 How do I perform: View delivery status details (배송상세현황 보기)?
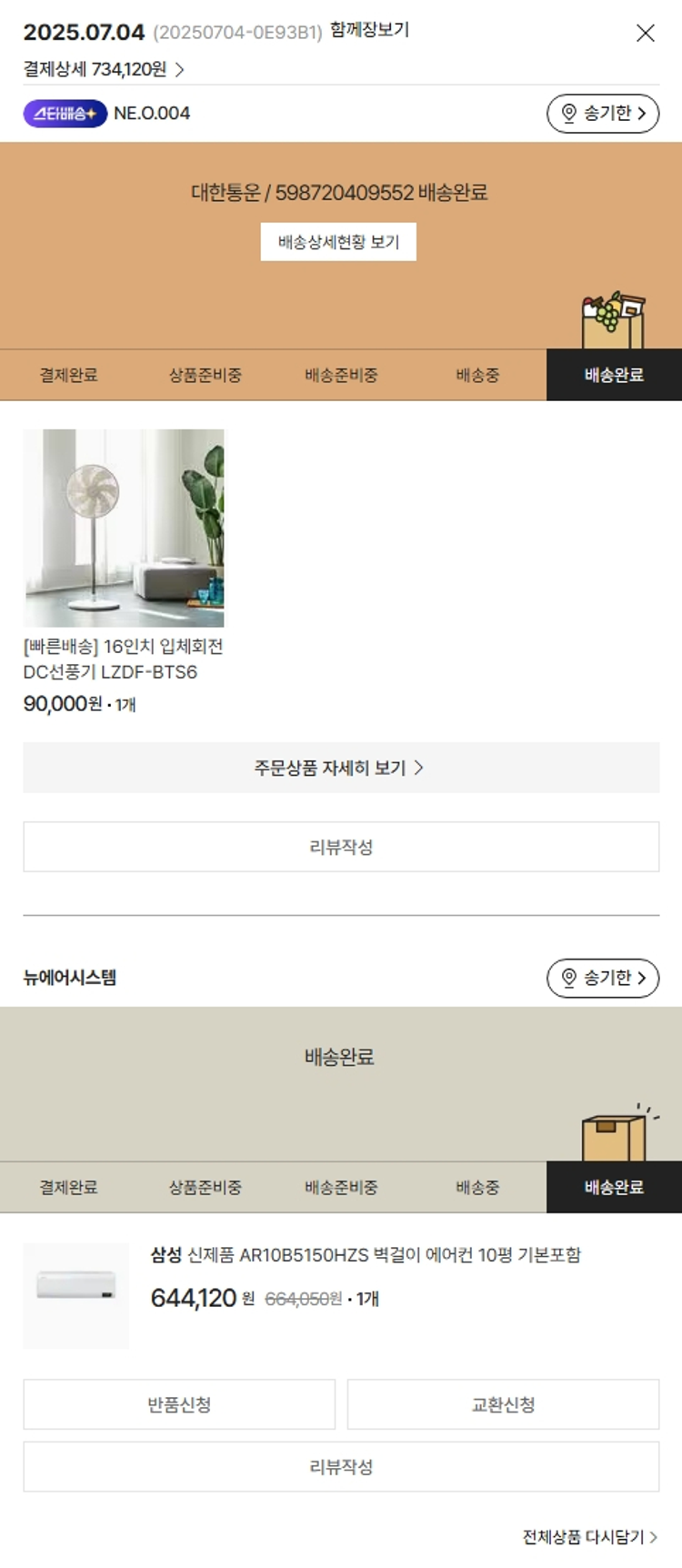(x=338, y=242)
